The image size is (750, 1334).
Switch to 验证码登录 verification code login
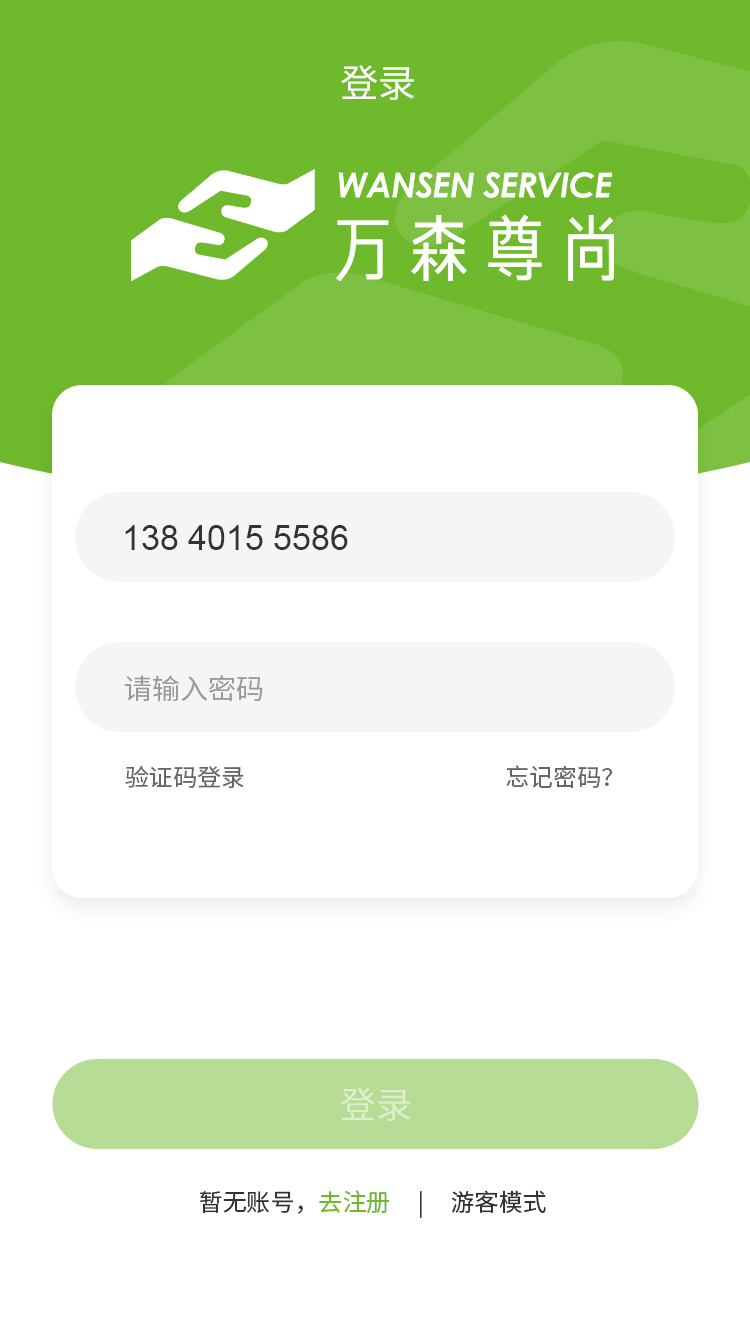pos(185,778)
